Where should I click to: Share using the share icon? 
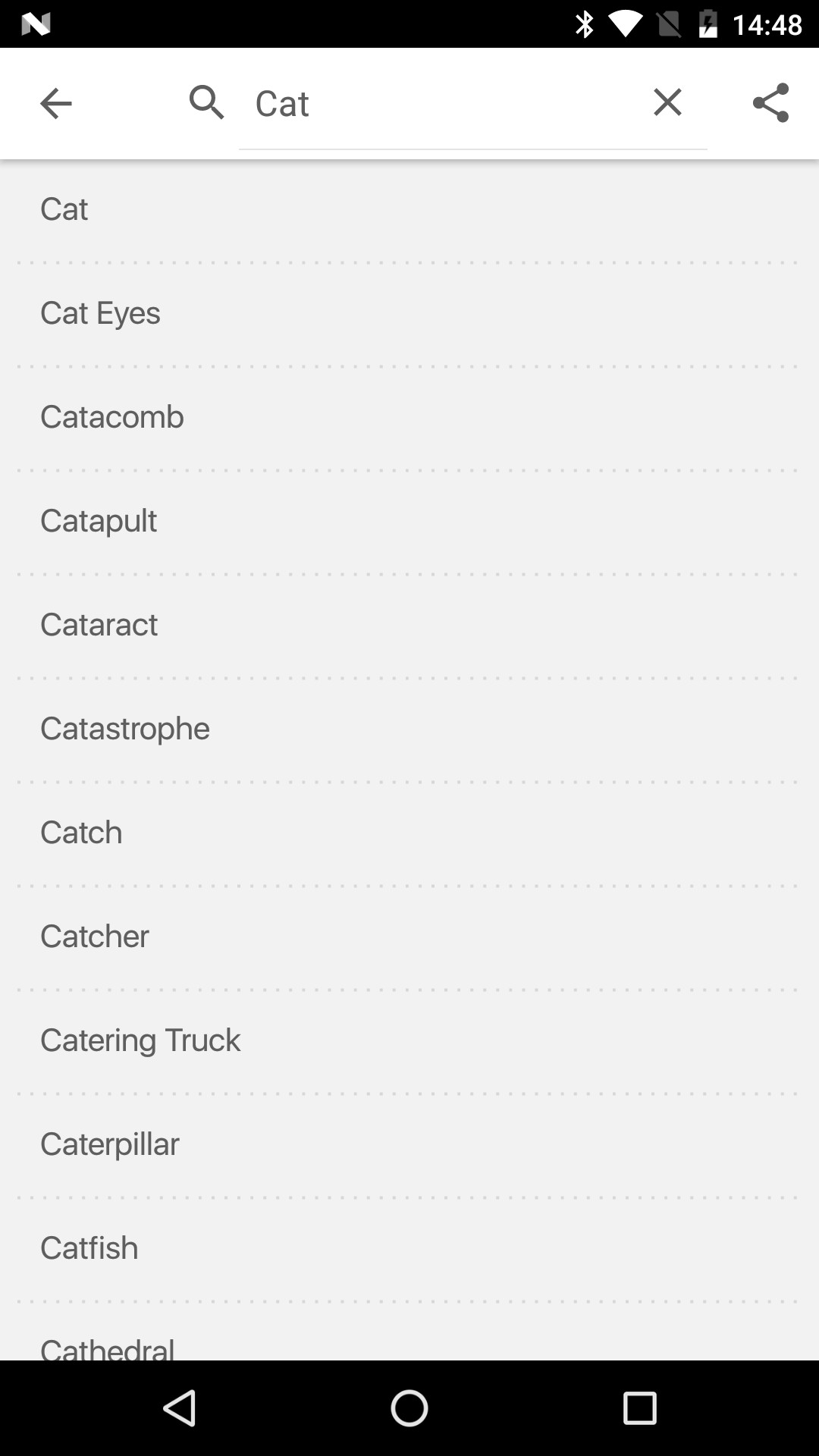click(x=770, y=102)
